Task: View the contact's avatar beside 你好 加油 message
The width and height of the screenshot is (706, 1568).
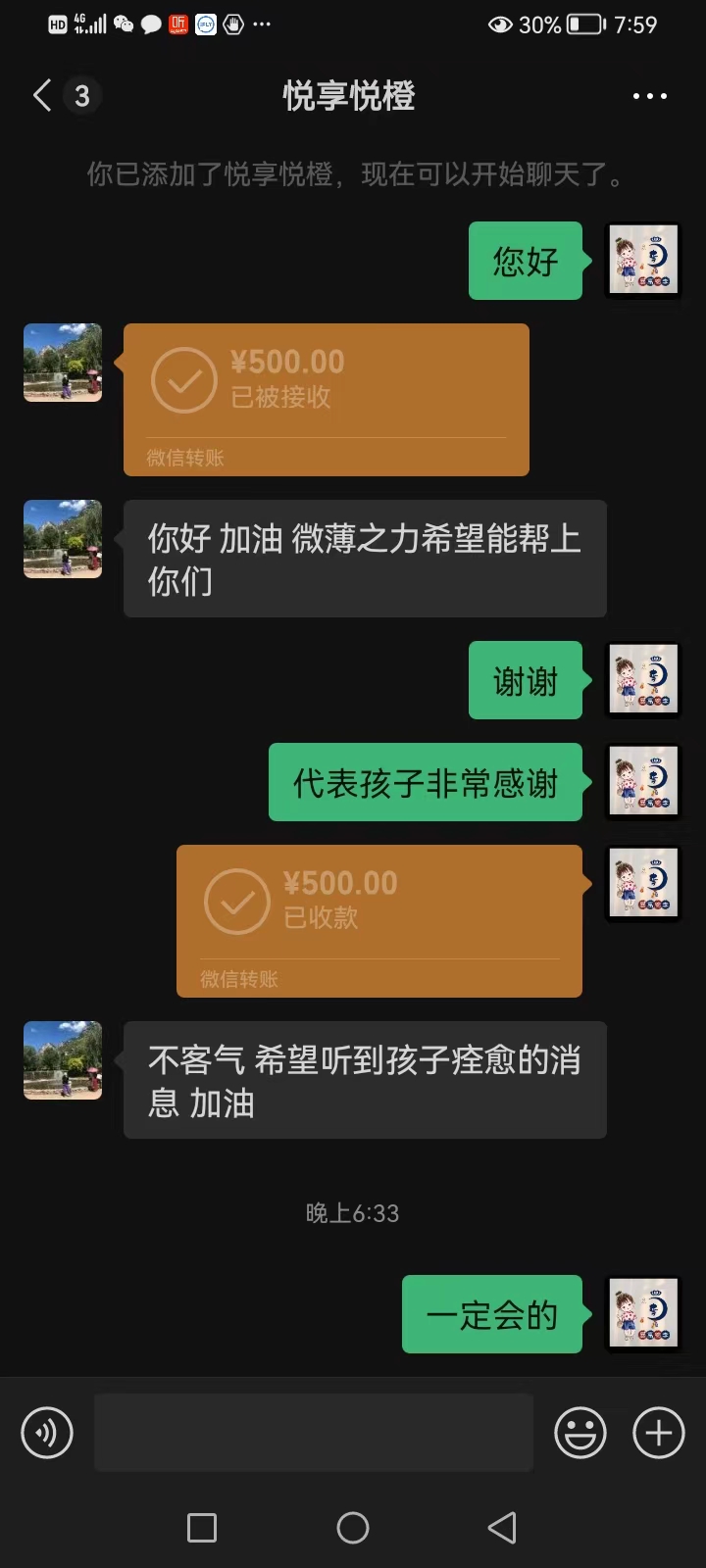Action: pyautogui.click(x=63, y=539)
